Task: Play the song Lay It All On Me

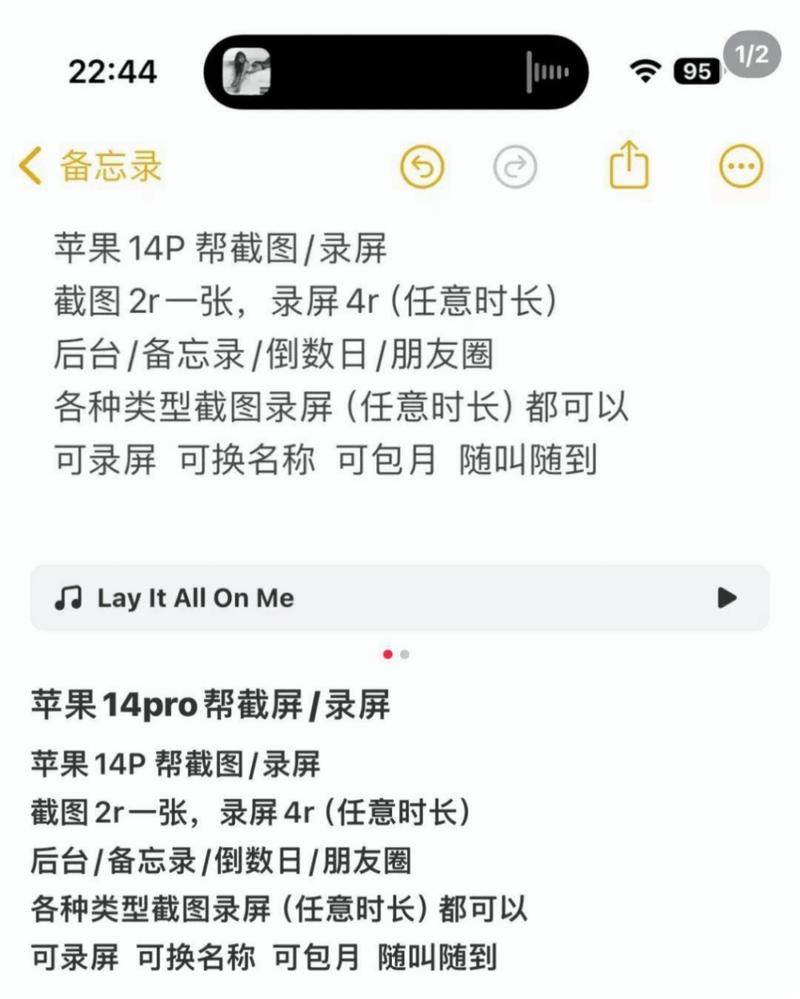Action: pos(727,598)
